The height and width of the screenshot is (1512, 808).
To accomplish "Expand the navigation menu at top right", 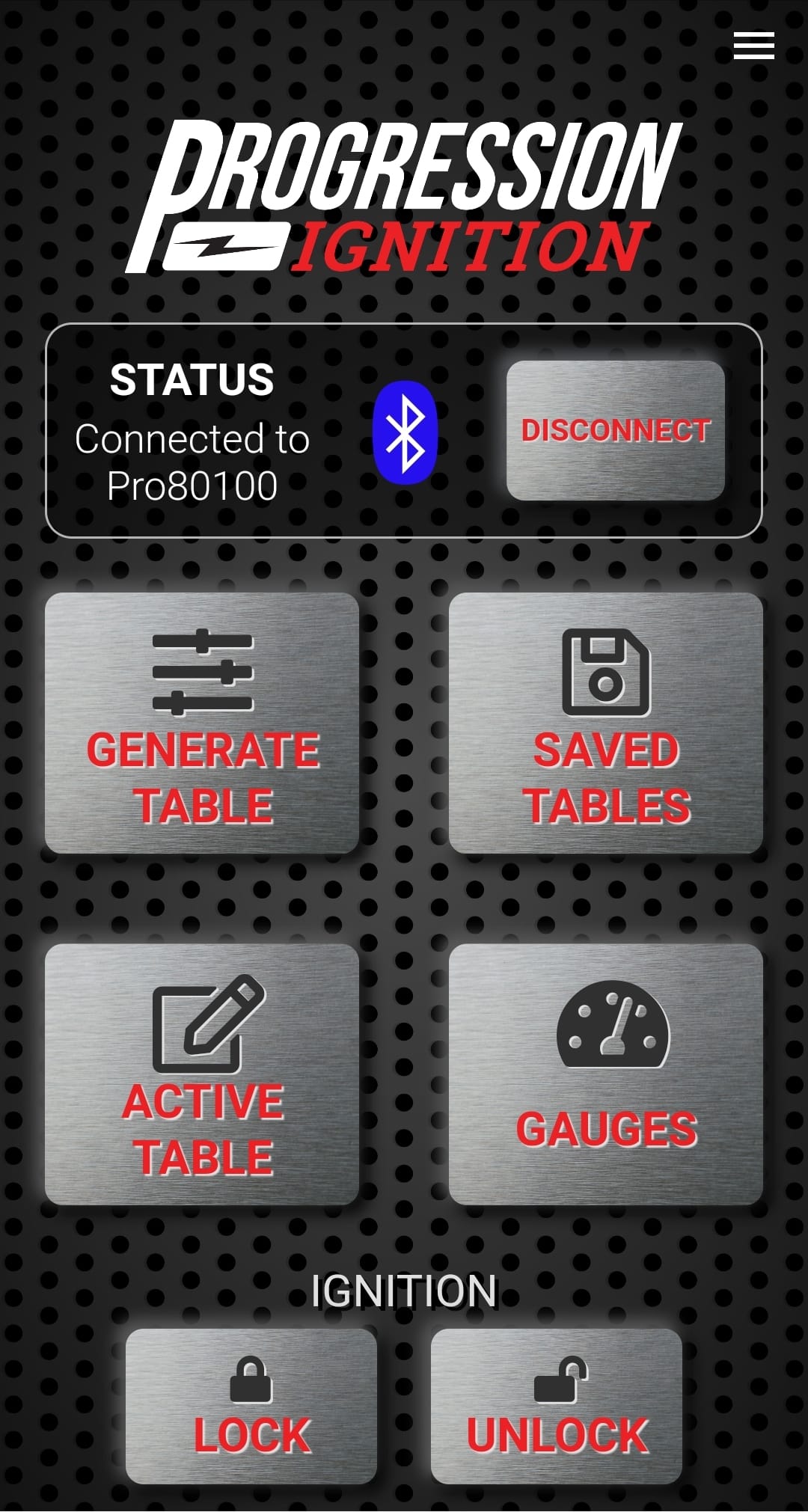I will click(753, 46).
